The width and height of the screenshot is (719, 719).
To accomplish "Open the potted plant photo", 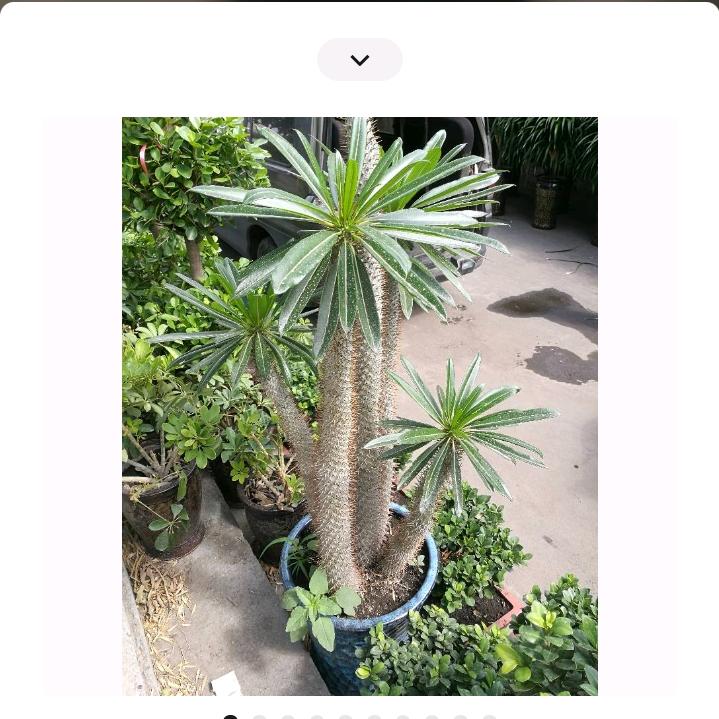I will coord(360,405).
